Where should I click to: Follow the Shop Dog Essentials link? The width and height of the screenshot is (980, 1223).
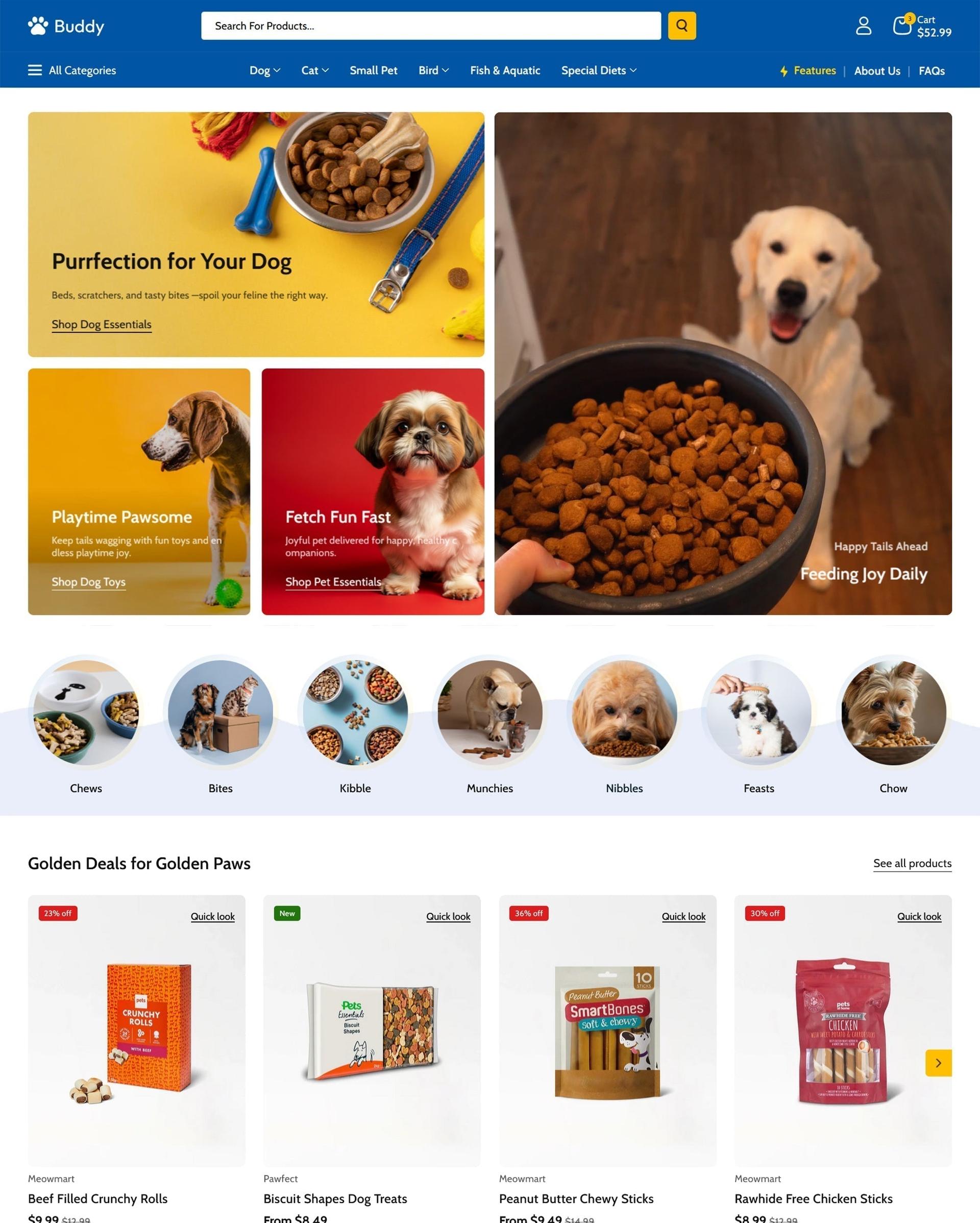point(102,324)
